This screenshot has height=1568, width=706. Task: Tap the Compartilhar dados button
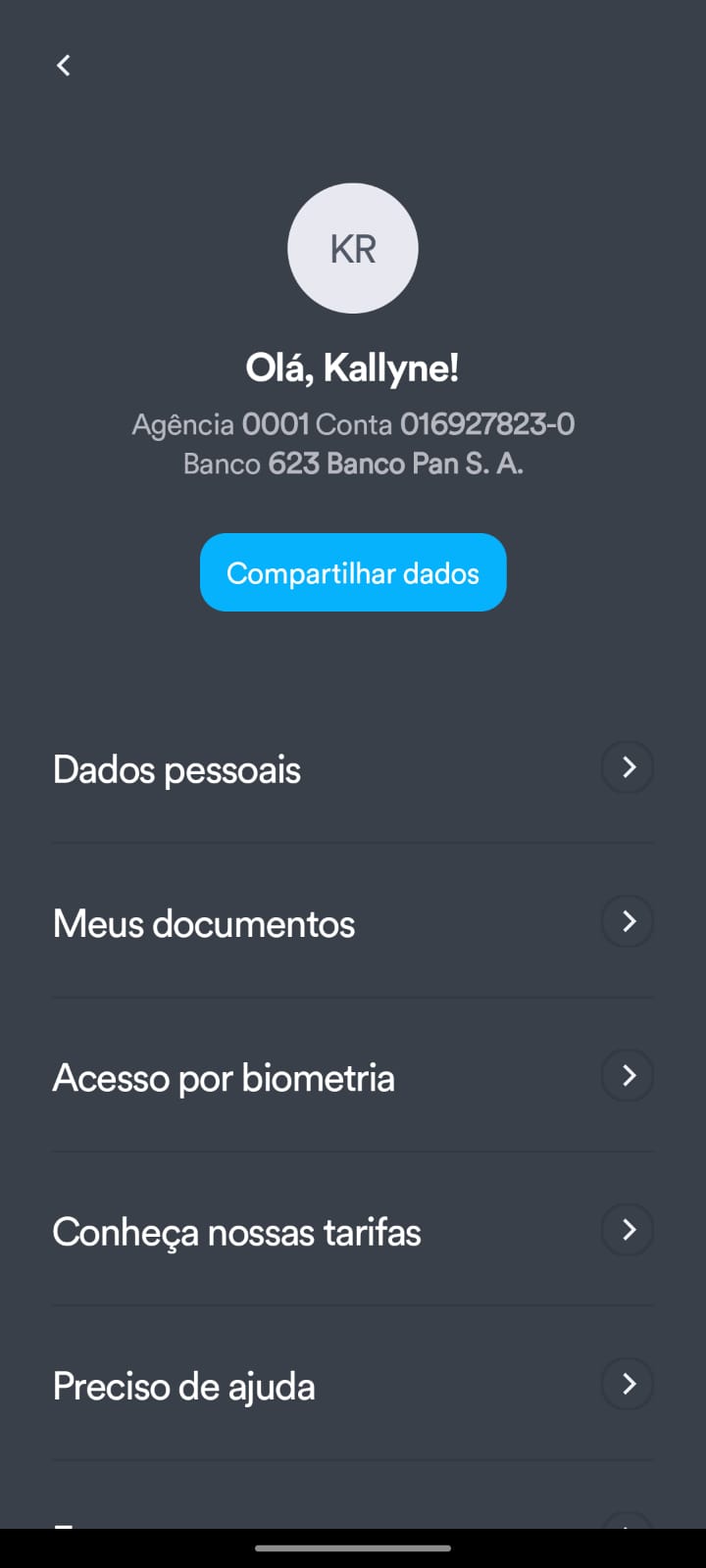[353, 572]
